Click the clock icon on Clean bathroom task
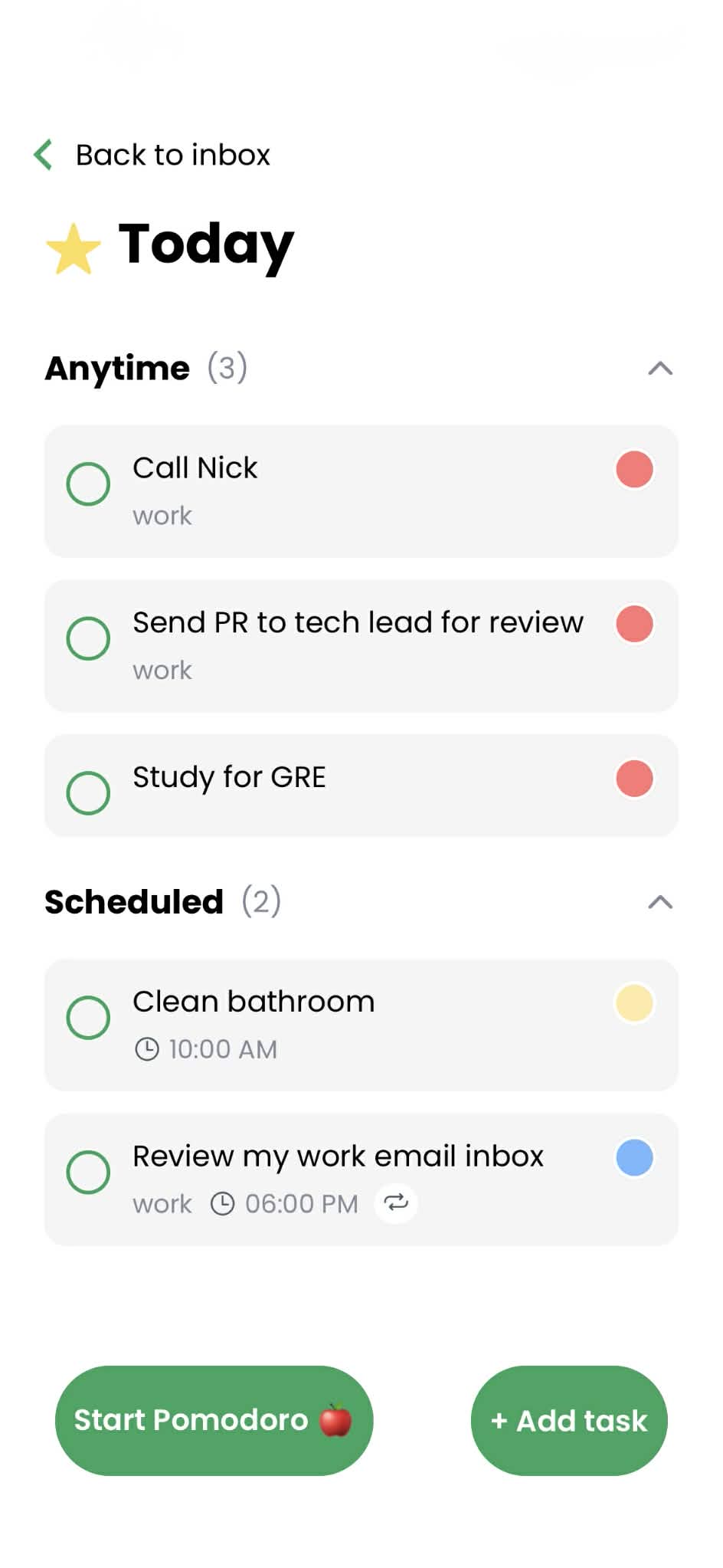 coord(149,1050)
